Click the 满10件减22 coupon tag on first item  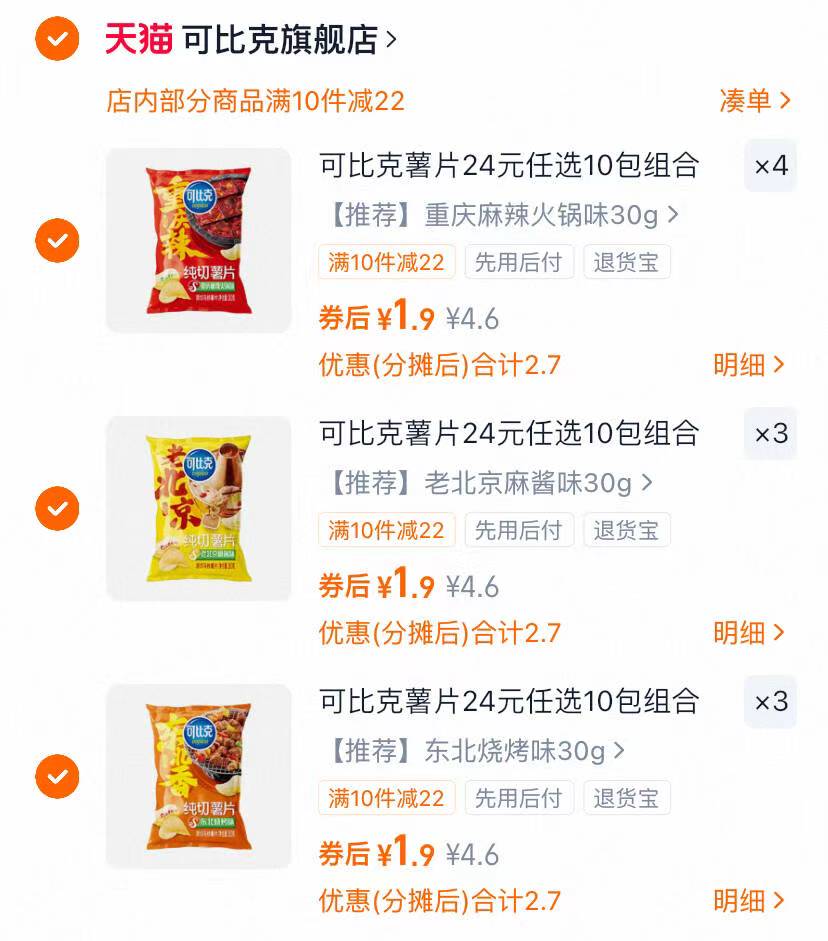tap(387, 262)
